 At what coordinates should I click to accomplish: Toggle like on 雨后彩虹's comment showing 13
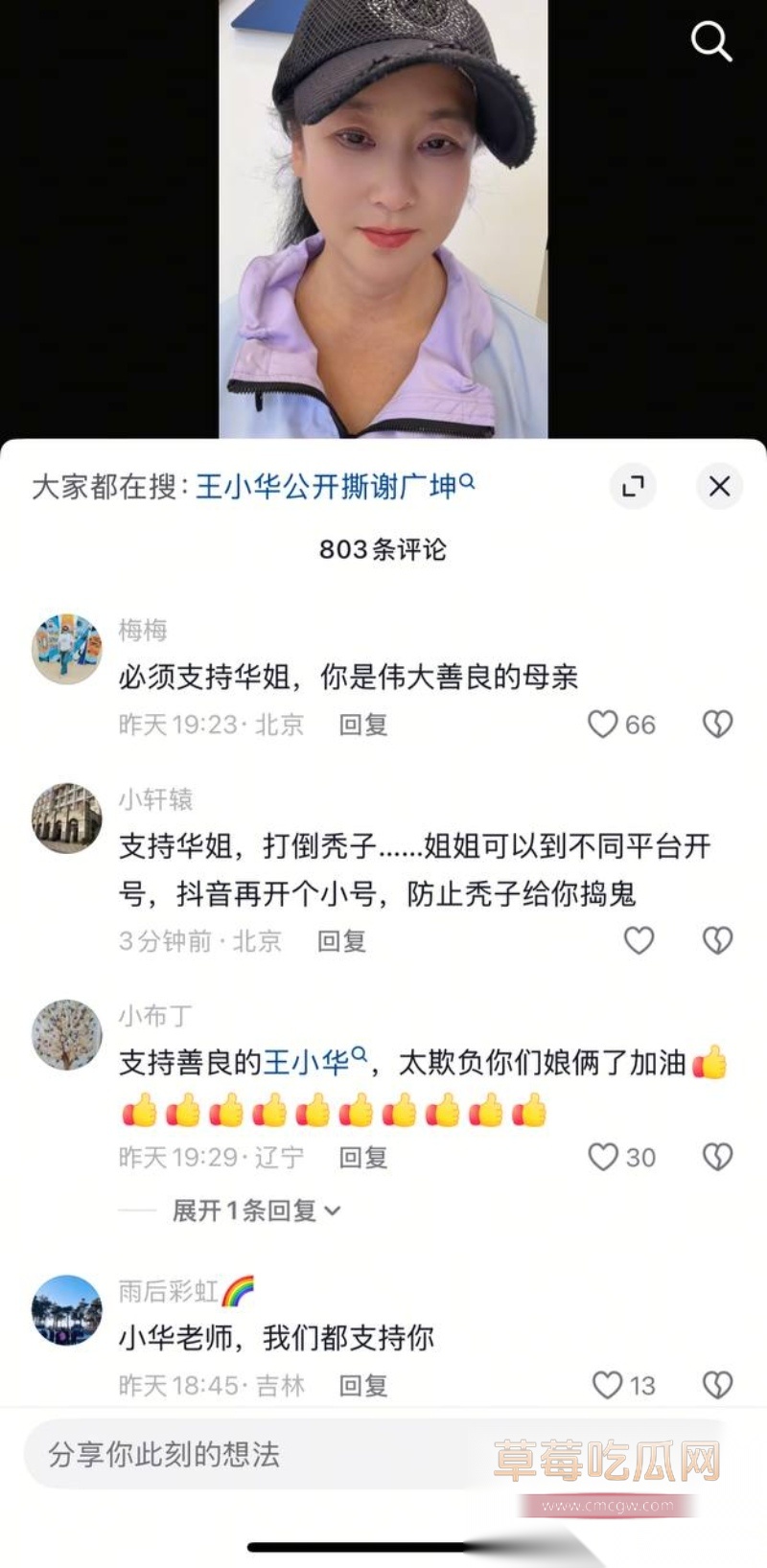click(x=606, y=1385)
